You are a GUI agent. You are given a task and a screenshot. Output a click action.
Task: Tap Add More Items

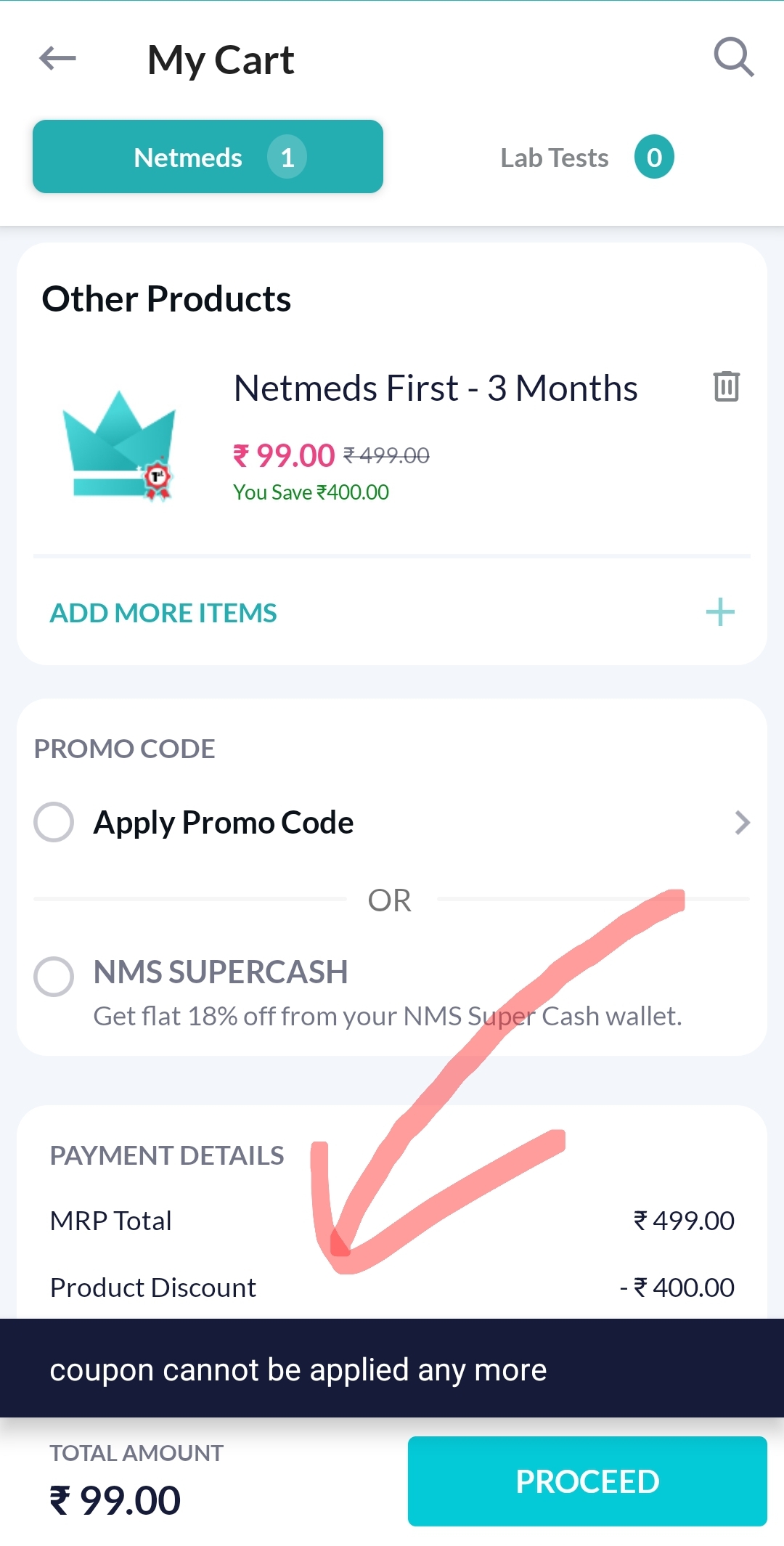coord(163,613)
